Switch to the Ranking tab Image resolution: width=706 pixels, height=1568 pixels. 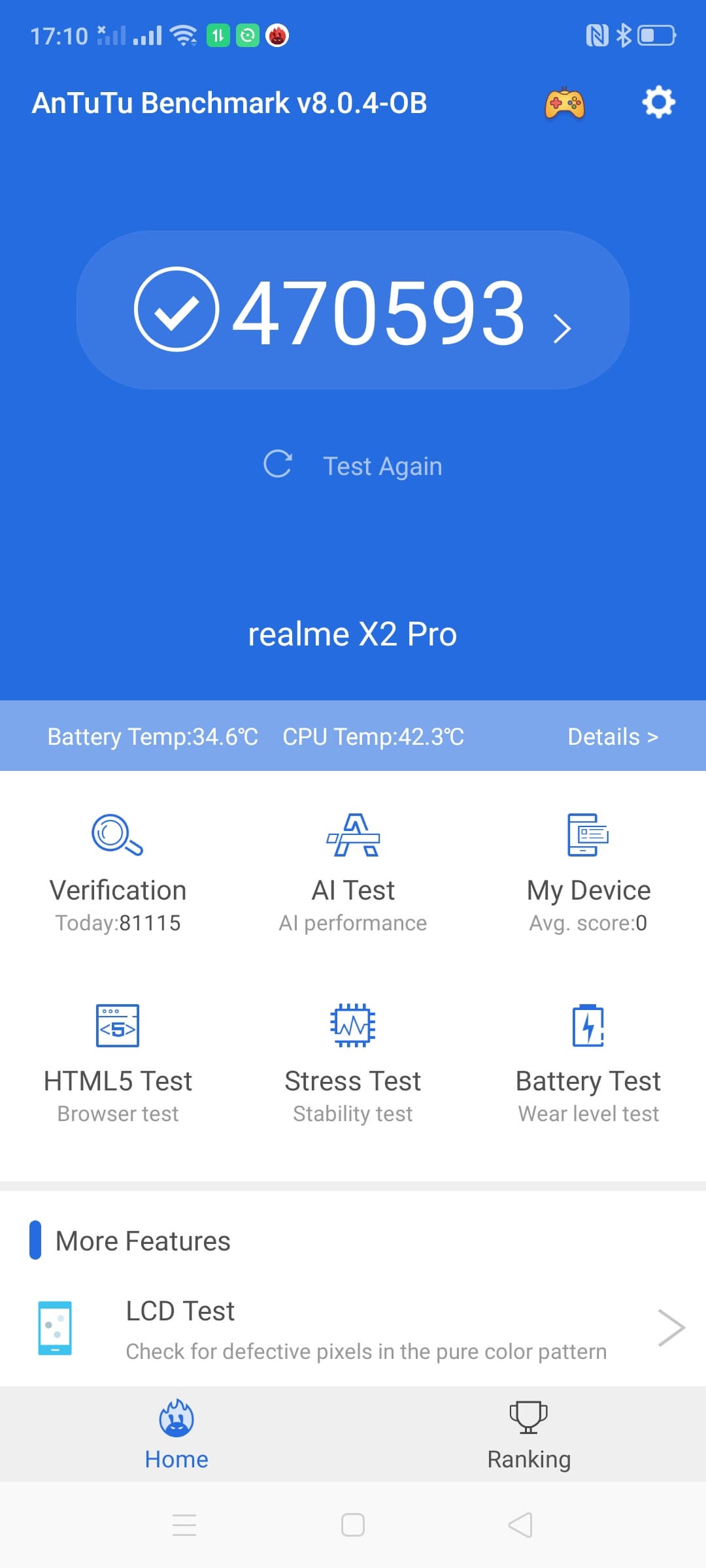(x=529, y=1435)
